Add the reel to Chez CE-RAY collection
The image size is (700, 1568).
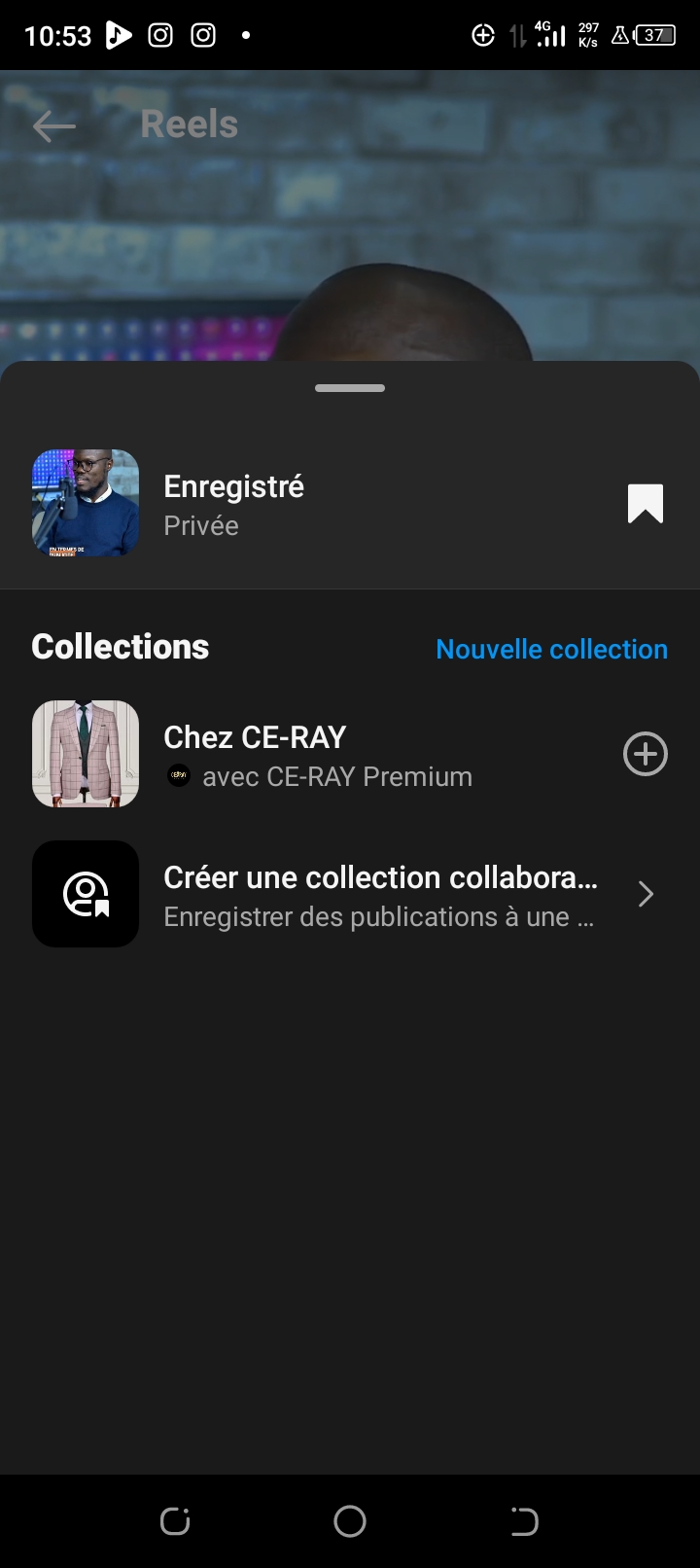point(645,755)
